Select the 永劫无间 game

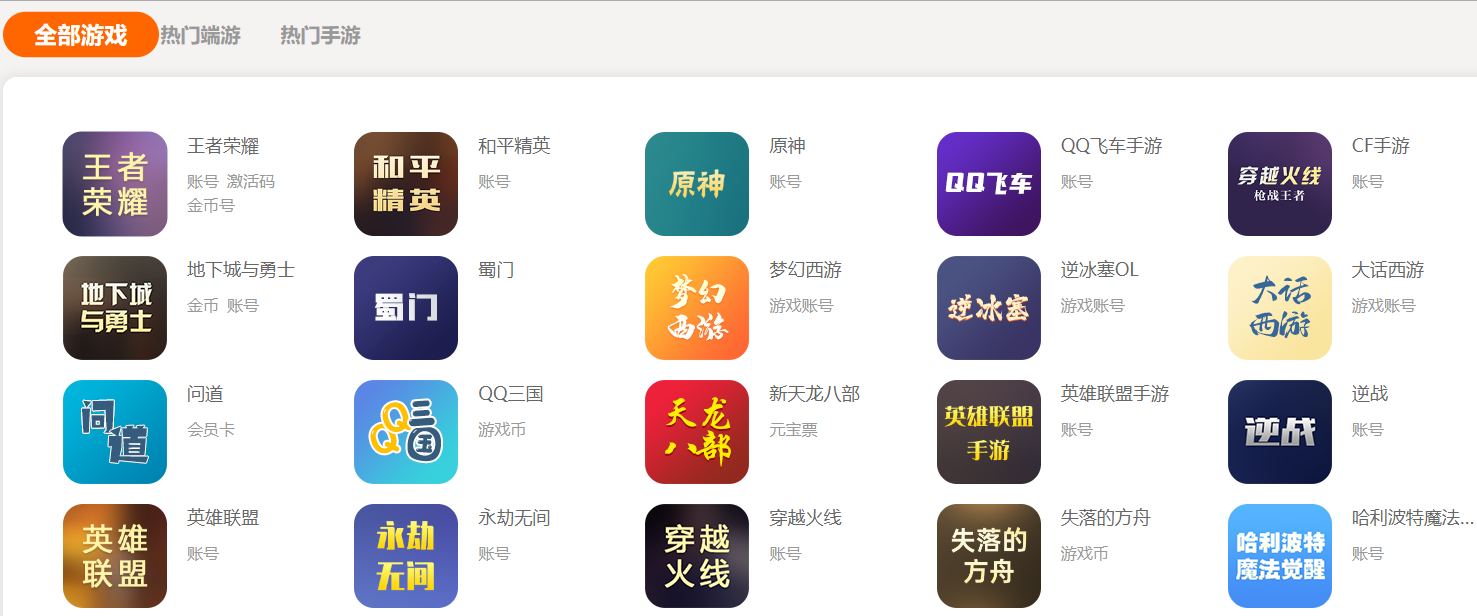pyautogui.click(x=406, y=556)
